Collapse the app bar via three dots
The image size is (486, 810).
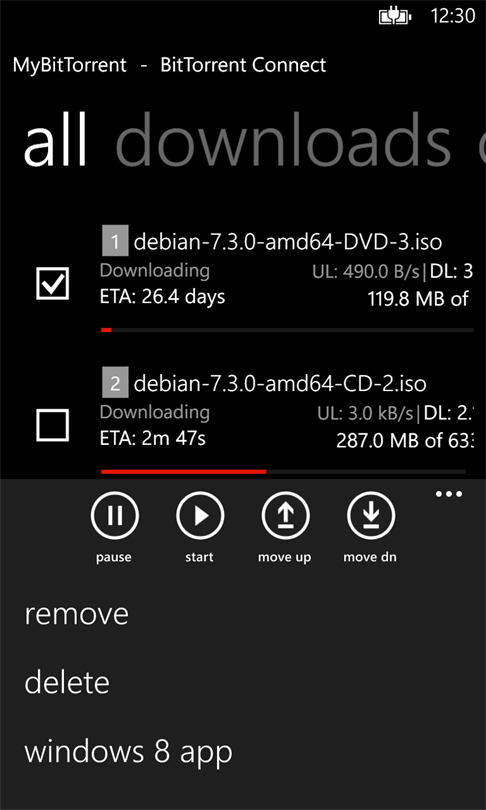click(x=449, y=494)
